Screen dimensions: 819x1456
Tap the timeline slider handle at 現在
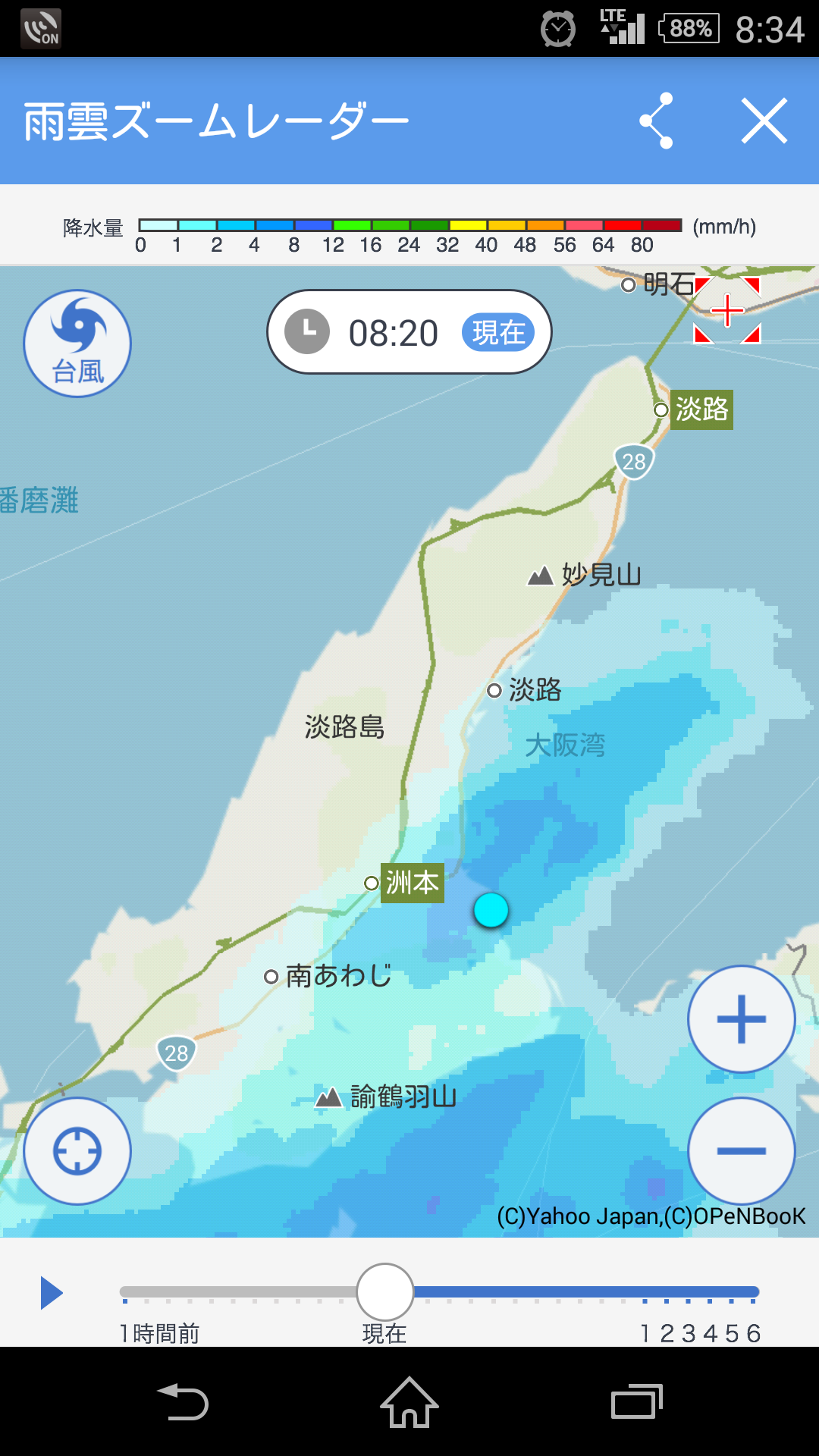[385, 1292]
